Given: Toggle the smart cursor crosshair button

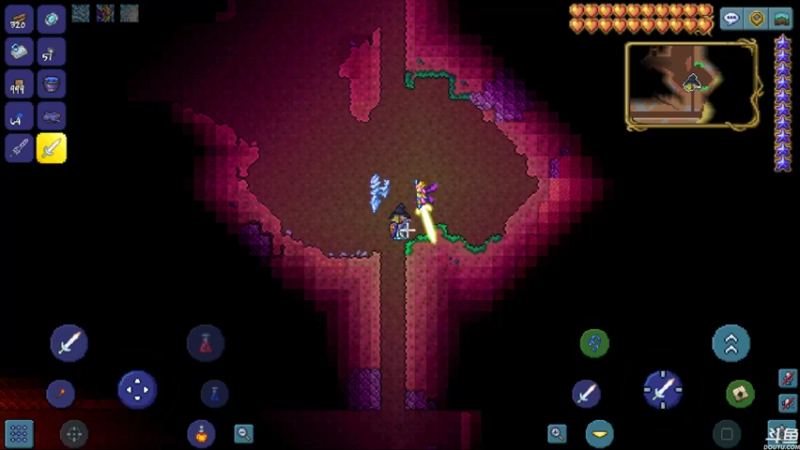Looking at the screenshot, I should 73,433.
